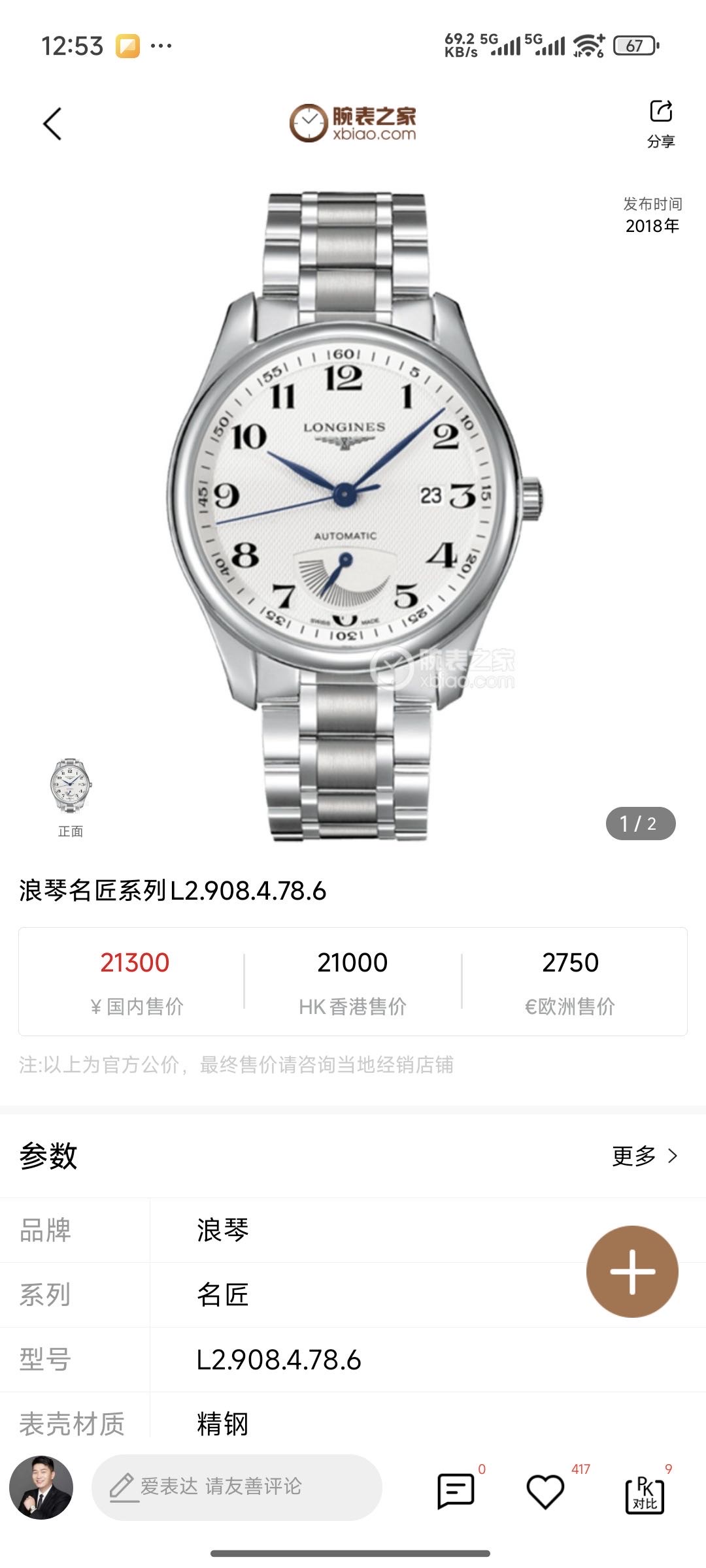
Task: Open the PK 对比 comparison list
Action: [645, 1493]
